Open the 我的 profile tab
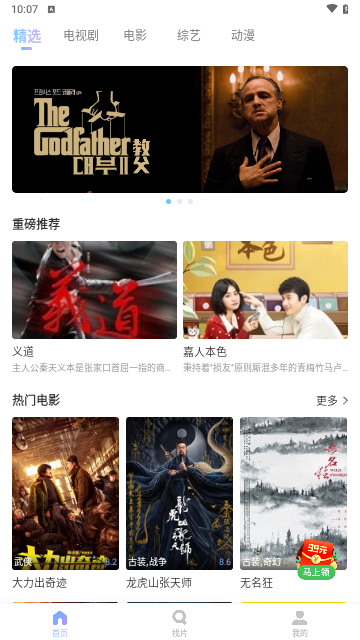 coord(300,624)
